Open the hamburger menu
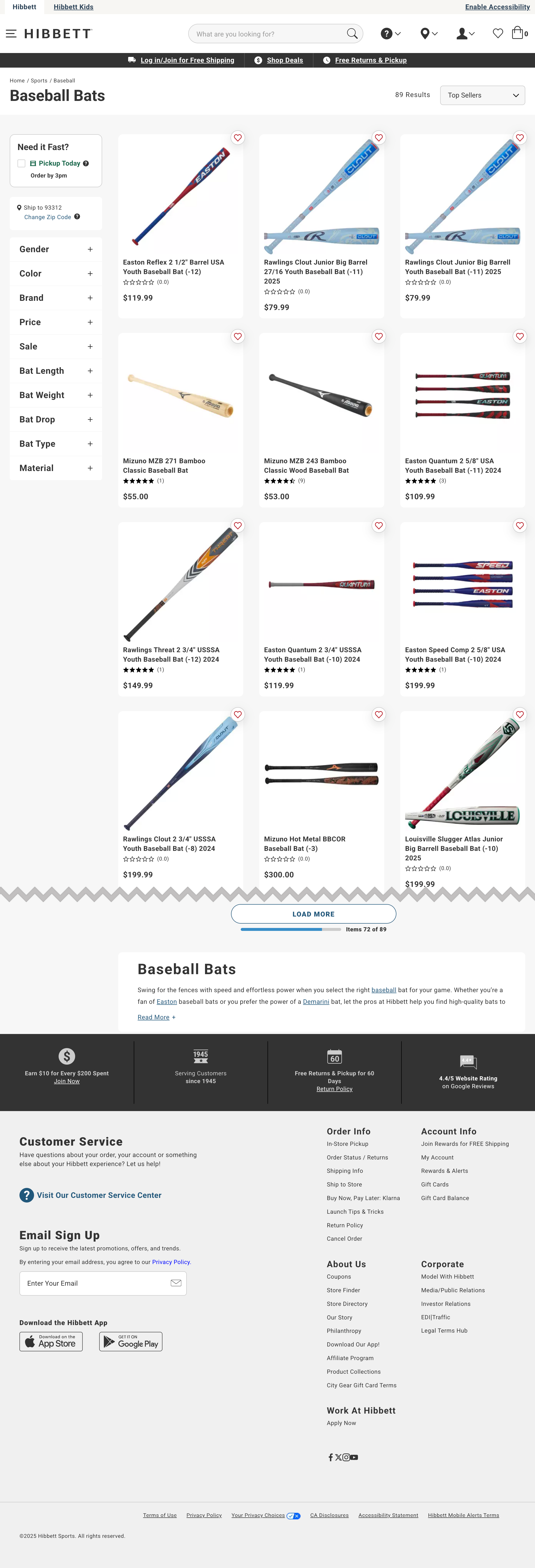The width and height of the screenshot is (535, 1568). [11, 34]
